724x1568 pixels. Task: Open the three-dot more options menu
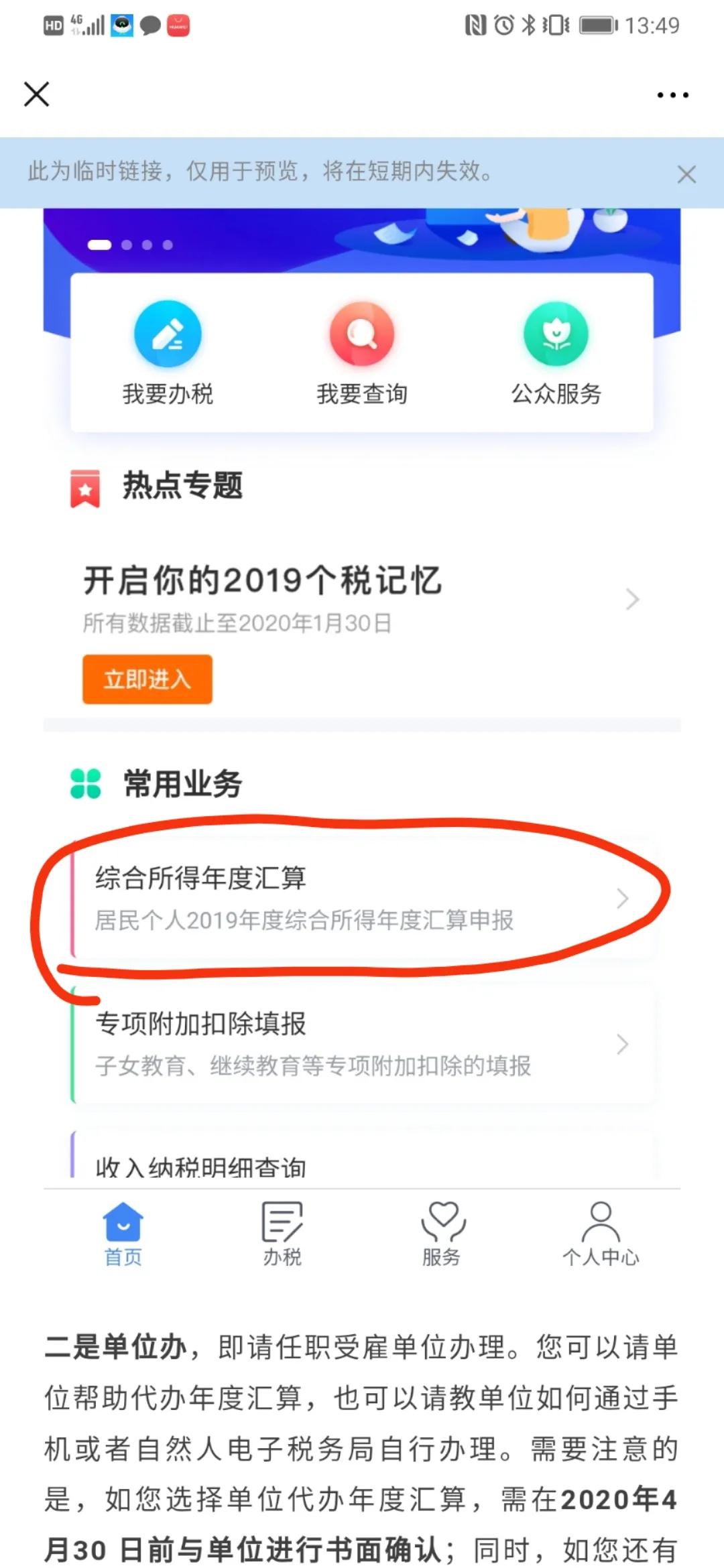click(672, 95)
